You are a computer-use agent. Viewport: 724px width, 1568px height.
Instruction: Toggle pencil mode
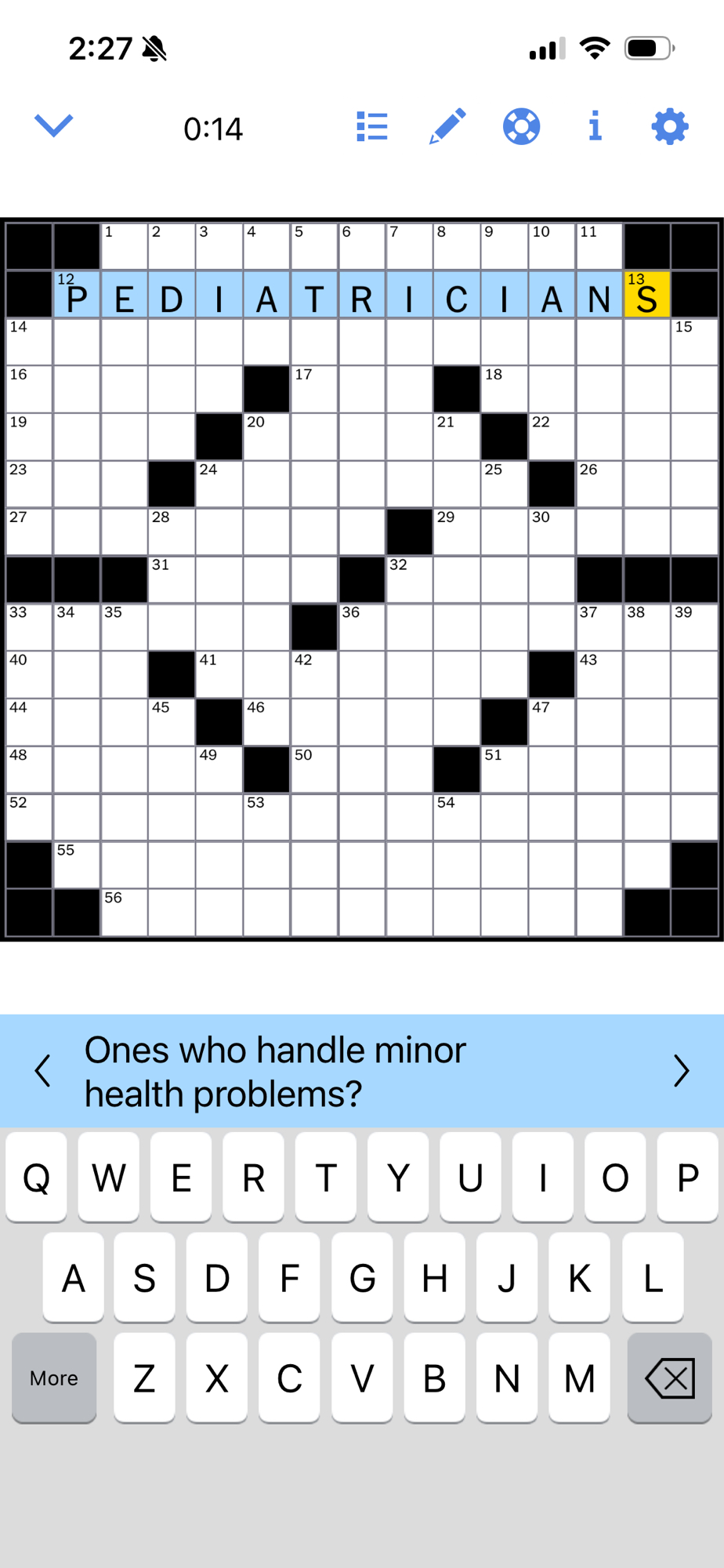tap(447, 126)
